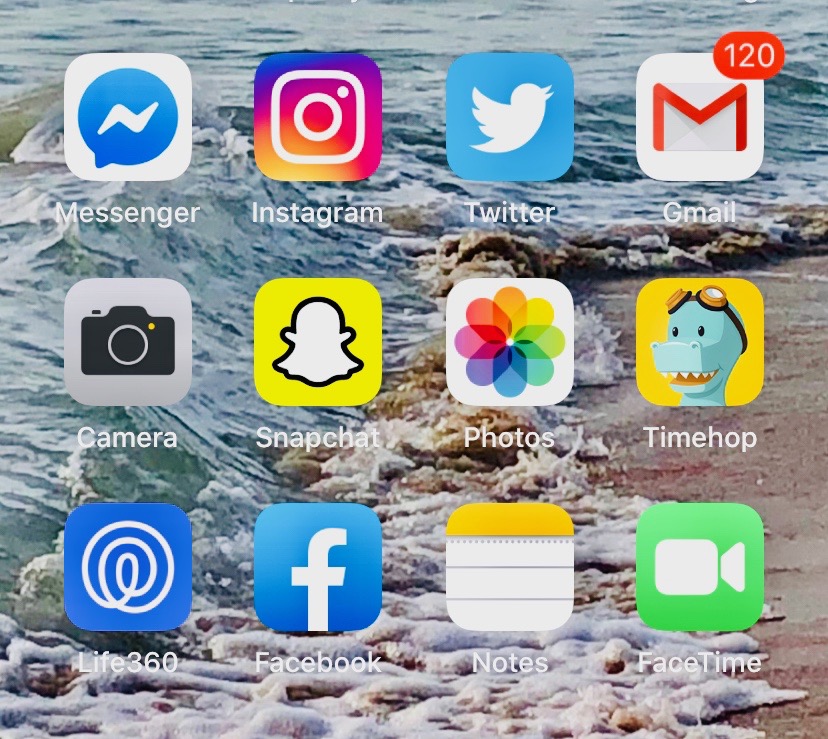
Task: Start the FaceTime app
Action: tap(700, 567)
